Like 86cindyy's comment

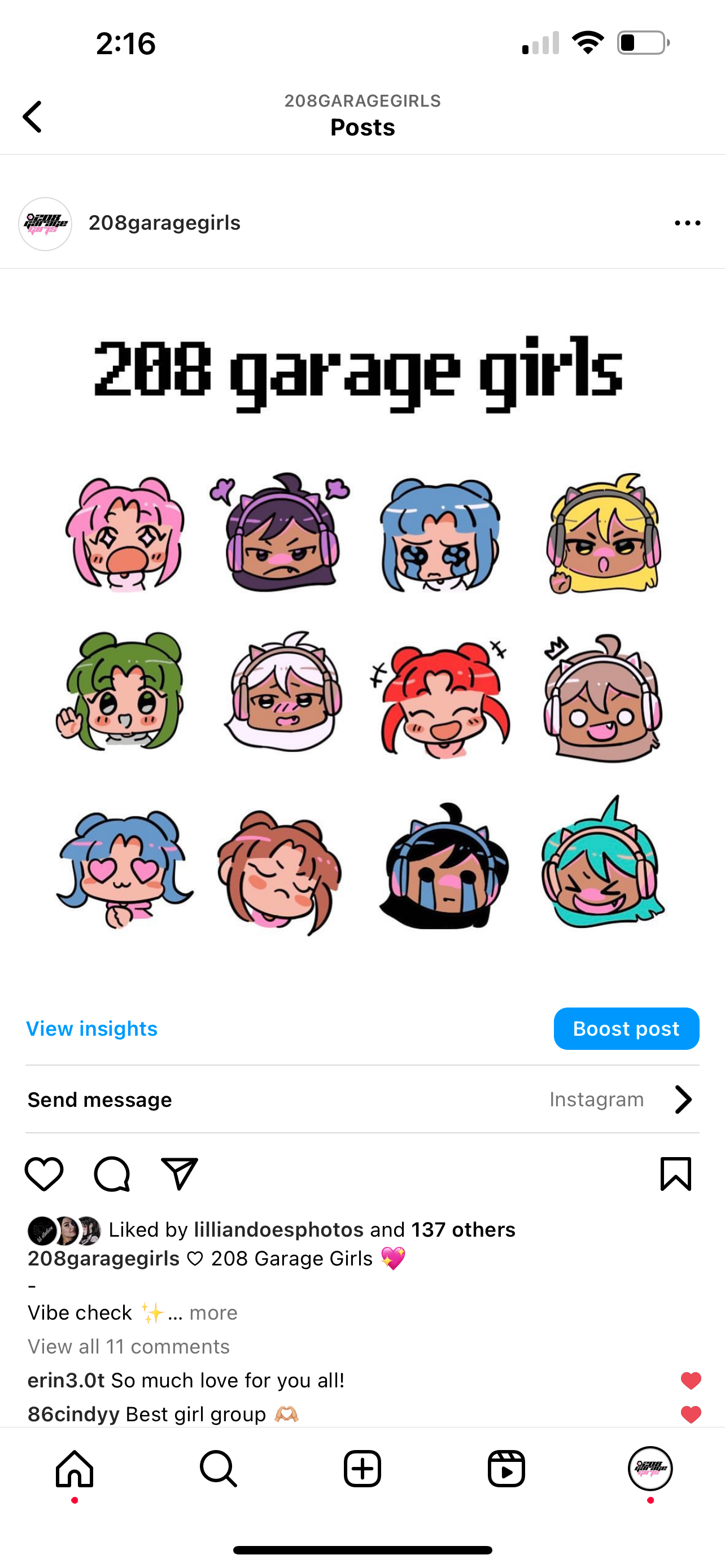(691, 1414)
